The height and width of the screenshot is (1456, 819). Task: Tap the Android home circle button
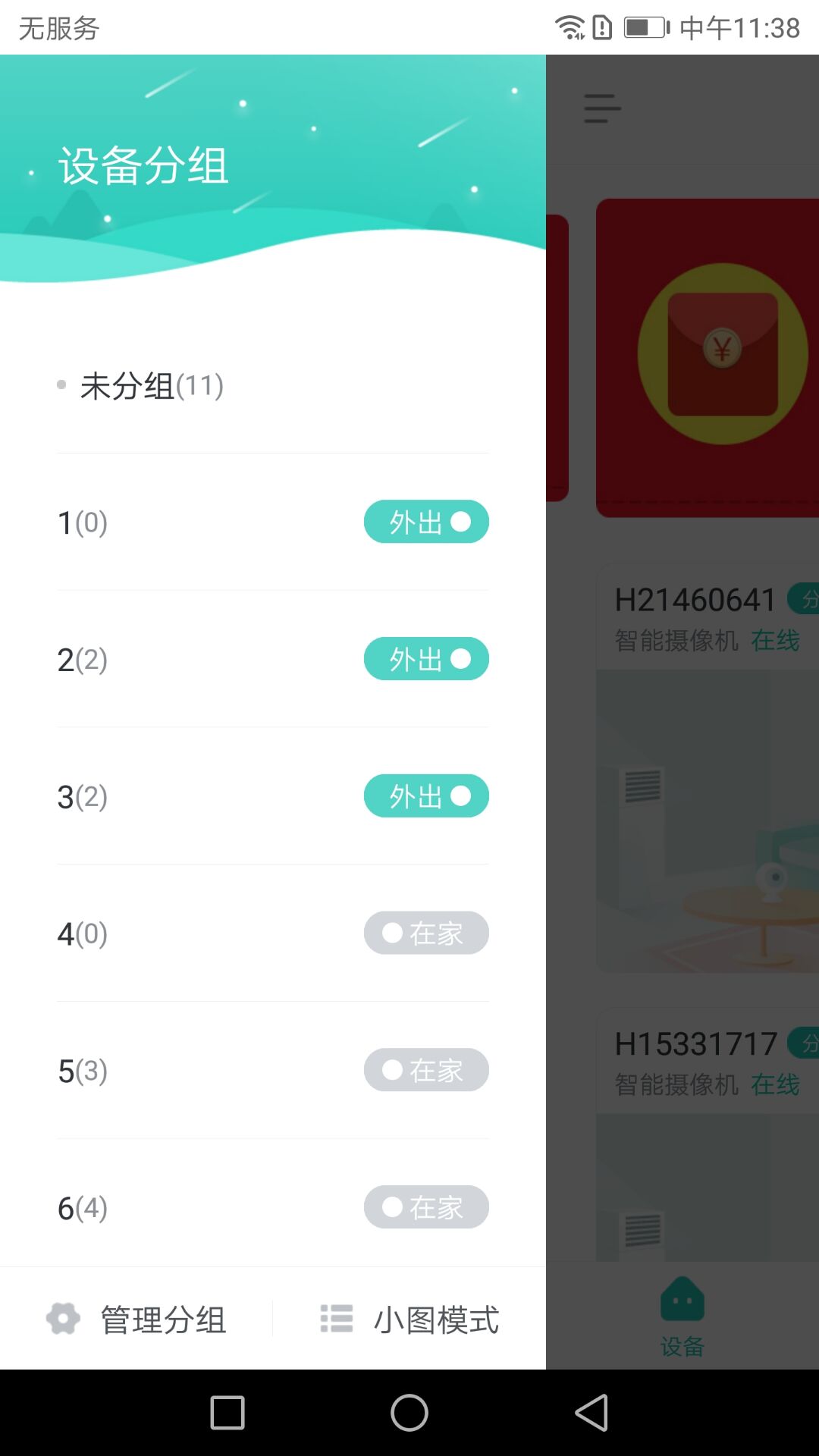[x=408, y=1410]
